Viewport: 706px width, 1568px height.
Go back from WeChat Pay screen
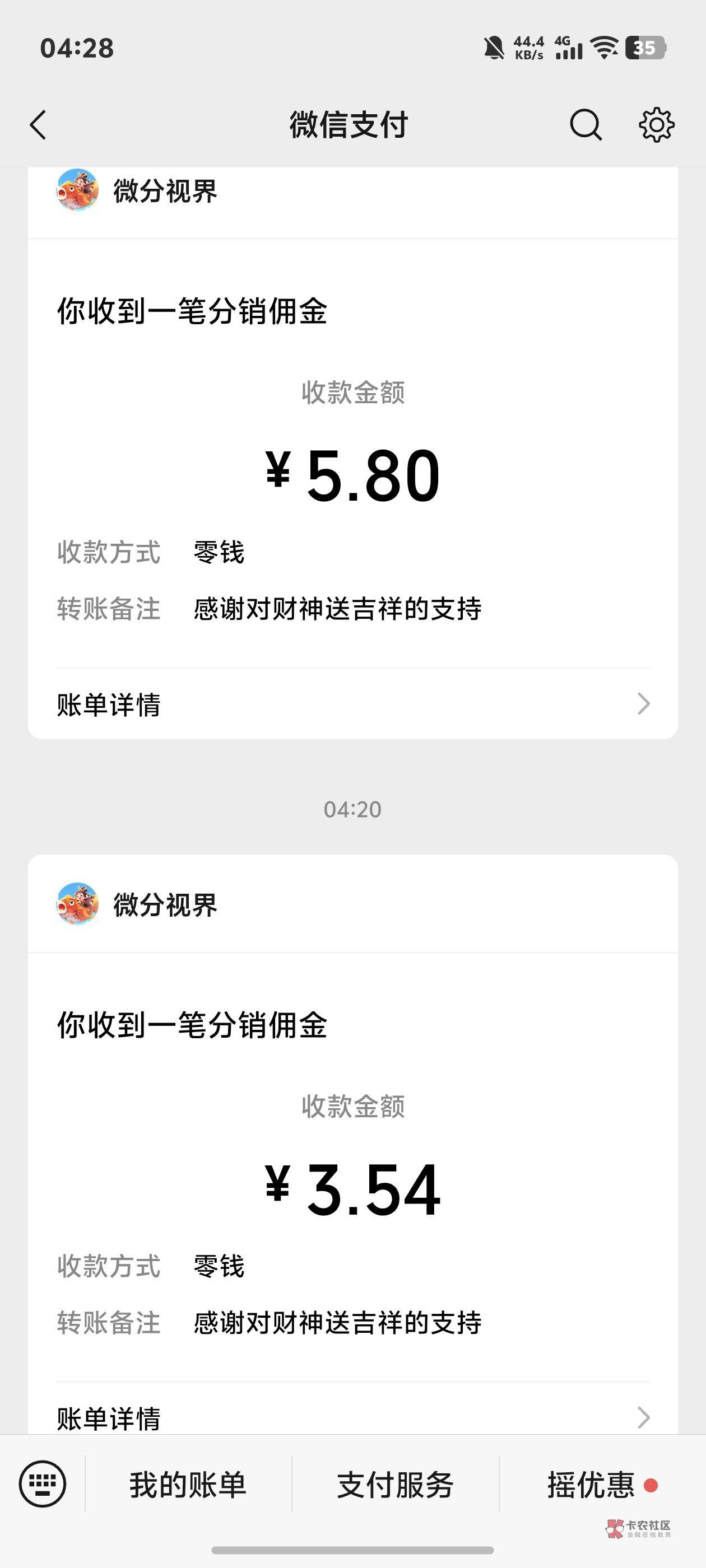tap(38, 125)
